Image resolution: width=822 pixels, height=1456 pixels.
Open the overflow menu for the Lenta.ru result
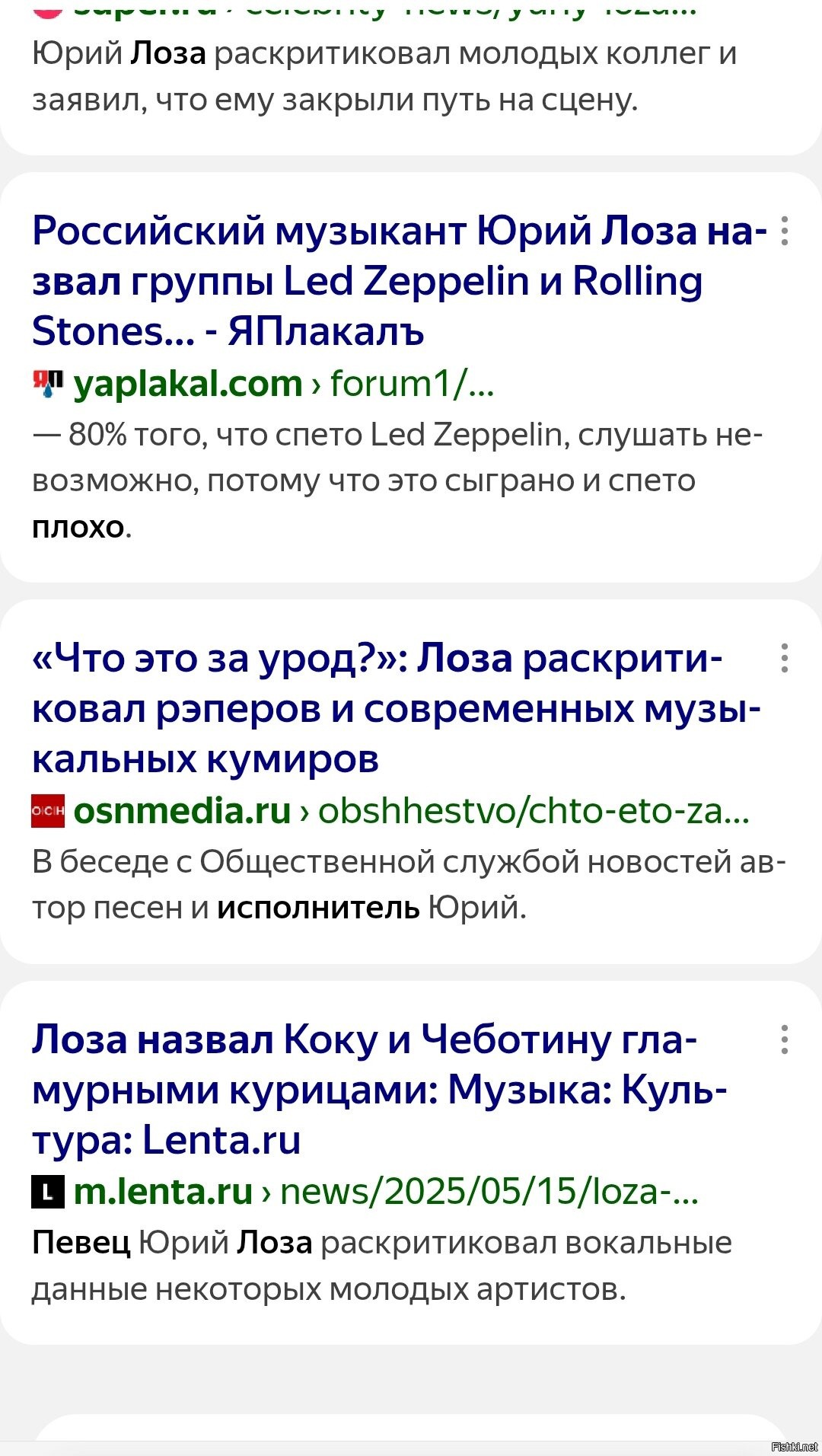pyautogui.click(x=784, y=1039)
